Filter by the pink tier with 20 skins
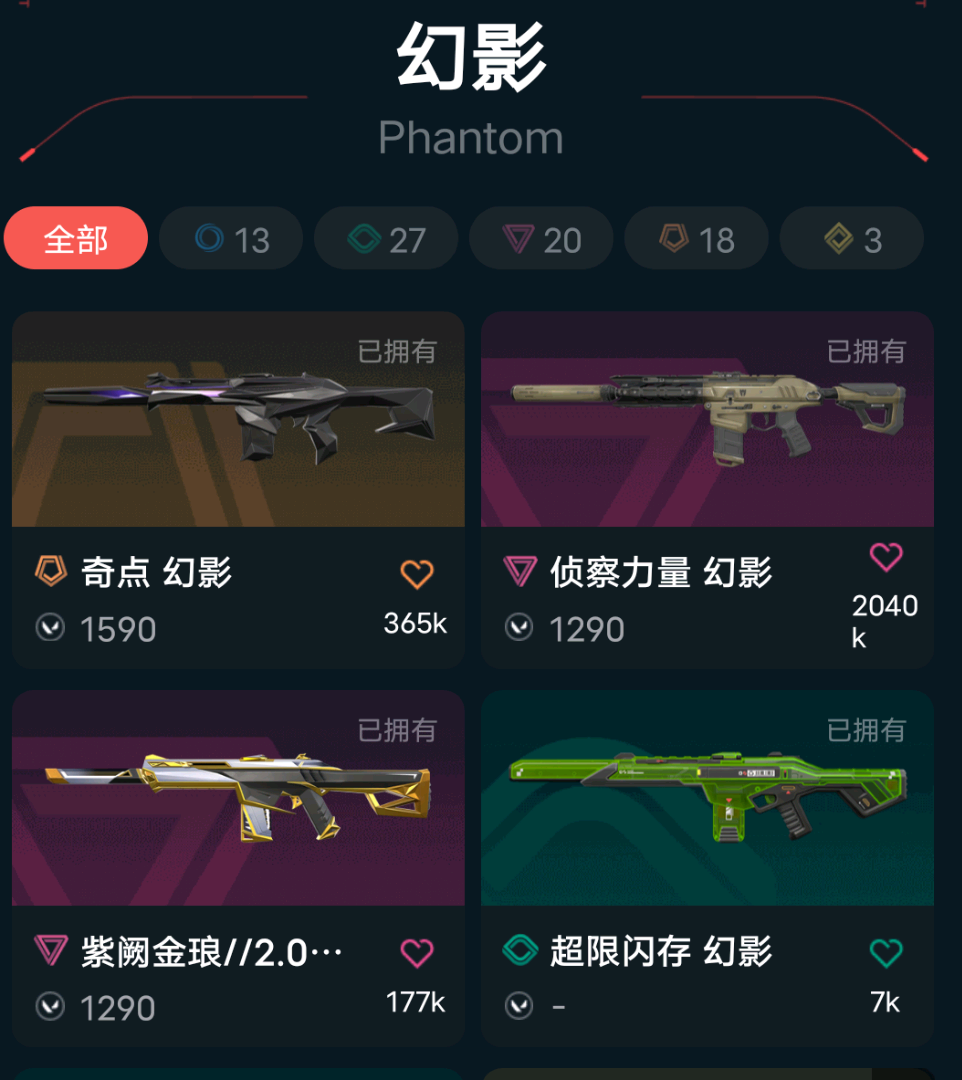Screen dimensions: 962x1080 click(x=541, y=239)
